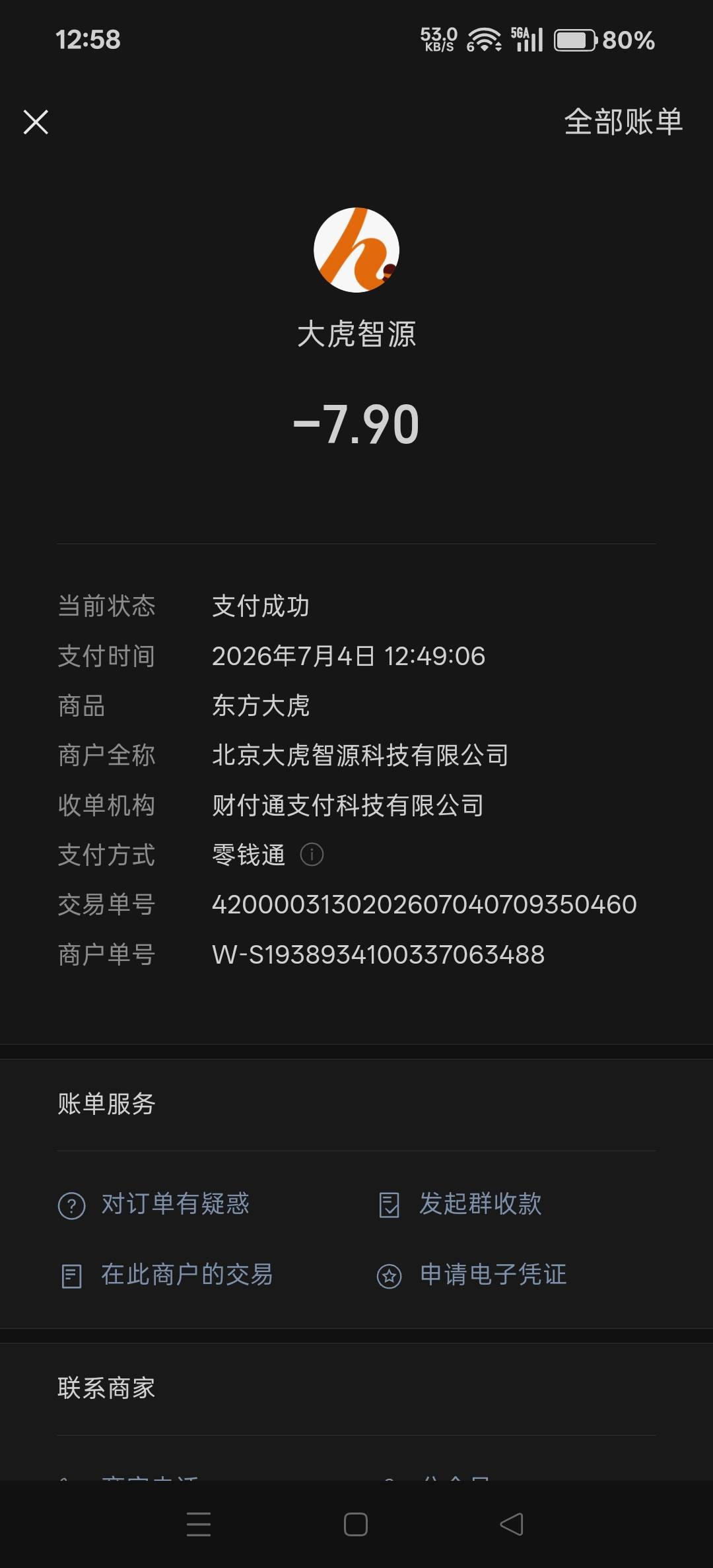Start a group collection via 发起群收款
The width and height of the screenshot is (713, 1568).
pos(459,1204)
